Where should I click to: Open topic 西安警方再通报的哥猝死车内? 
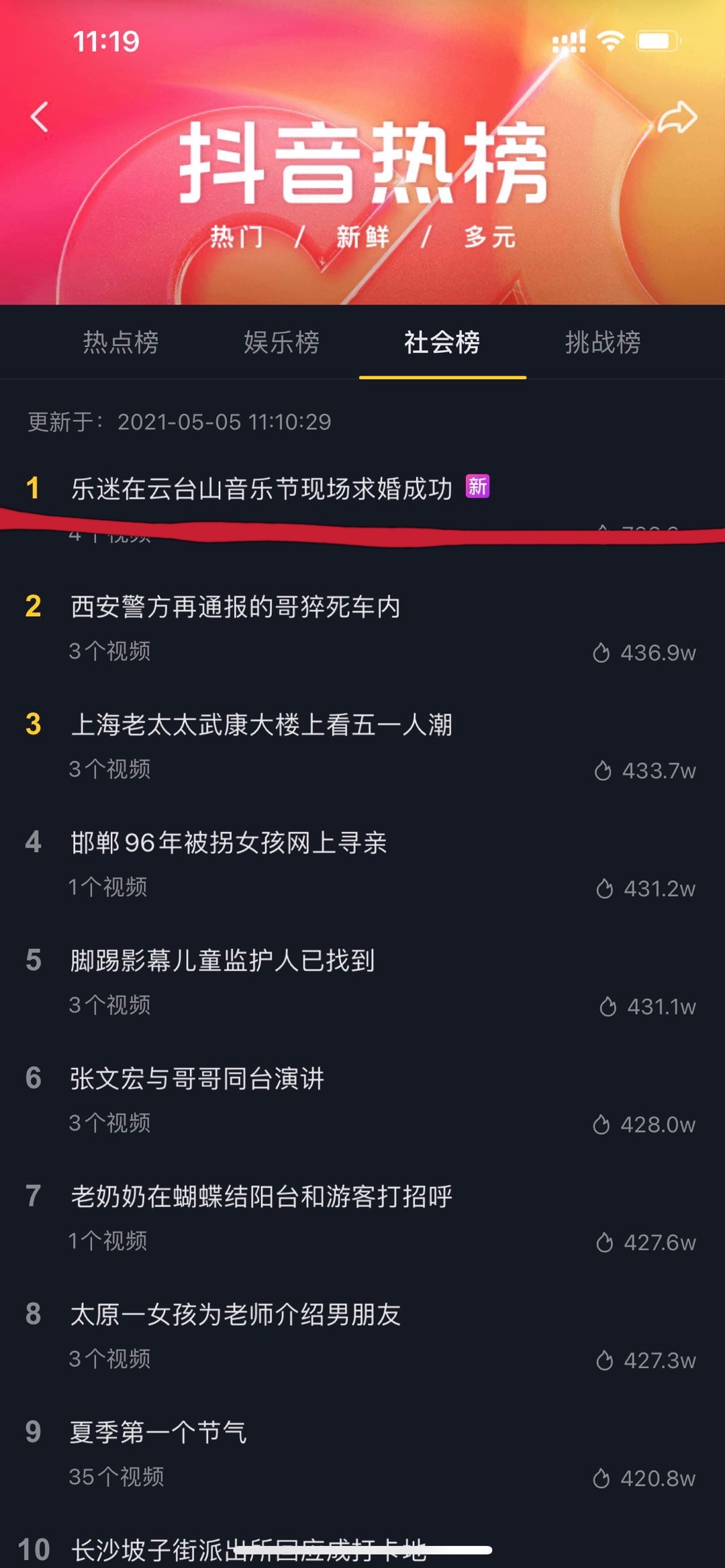point(235,607)
